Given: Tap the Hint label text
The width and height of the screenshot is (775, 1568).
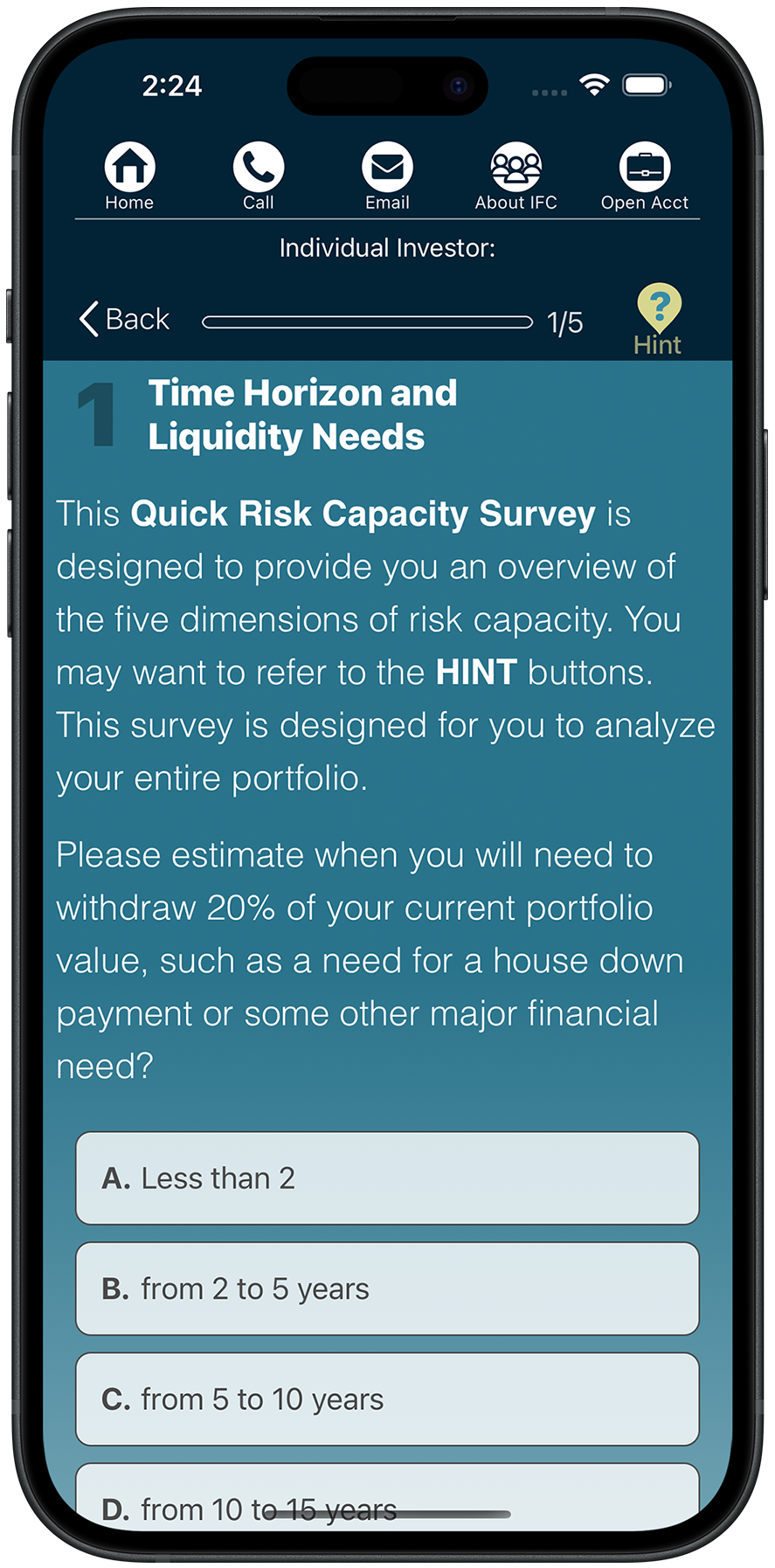Looking at the screenshot, I should click(656, 344).
